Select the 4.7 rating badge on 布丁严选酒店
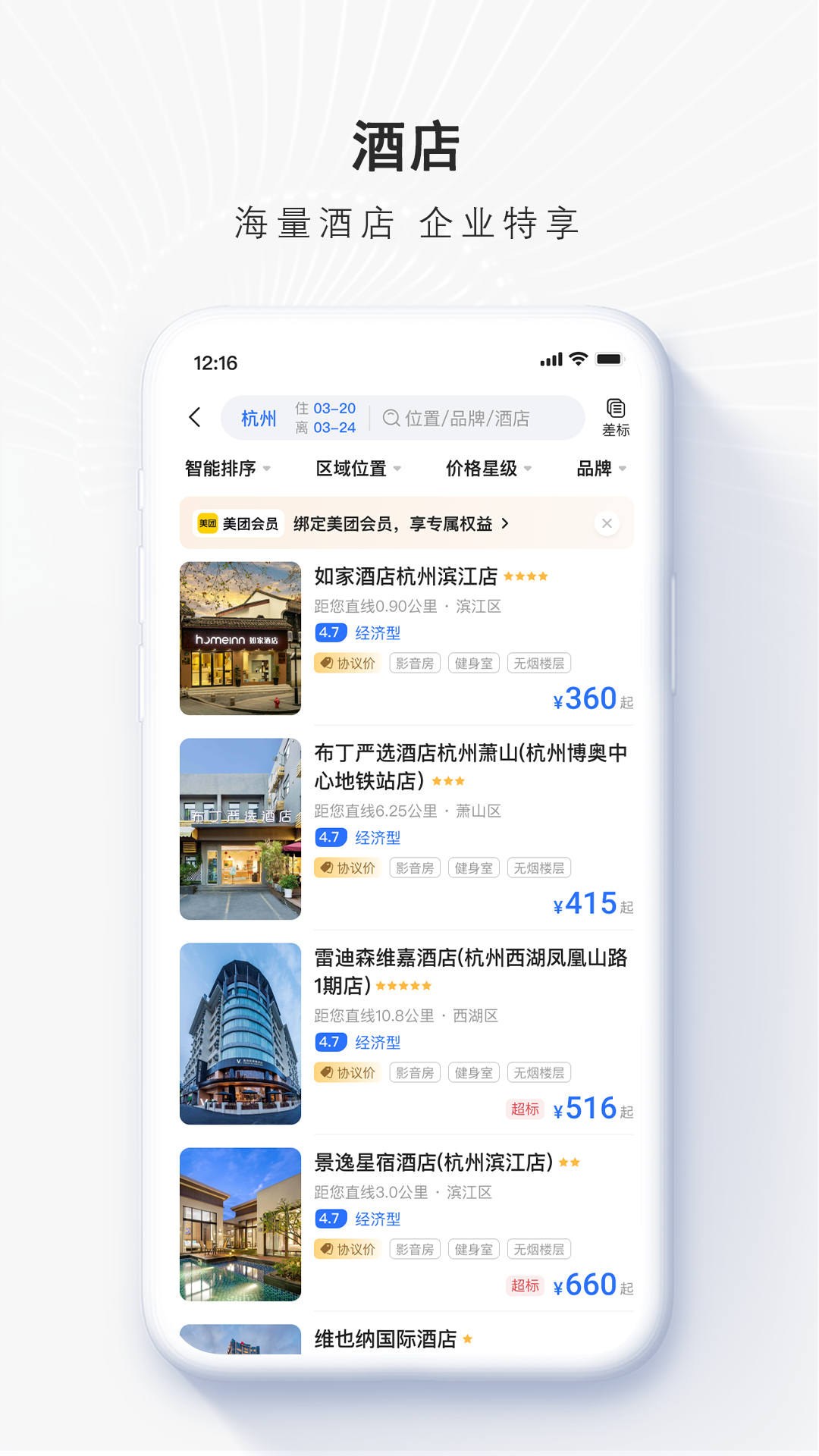 (330, 838)
